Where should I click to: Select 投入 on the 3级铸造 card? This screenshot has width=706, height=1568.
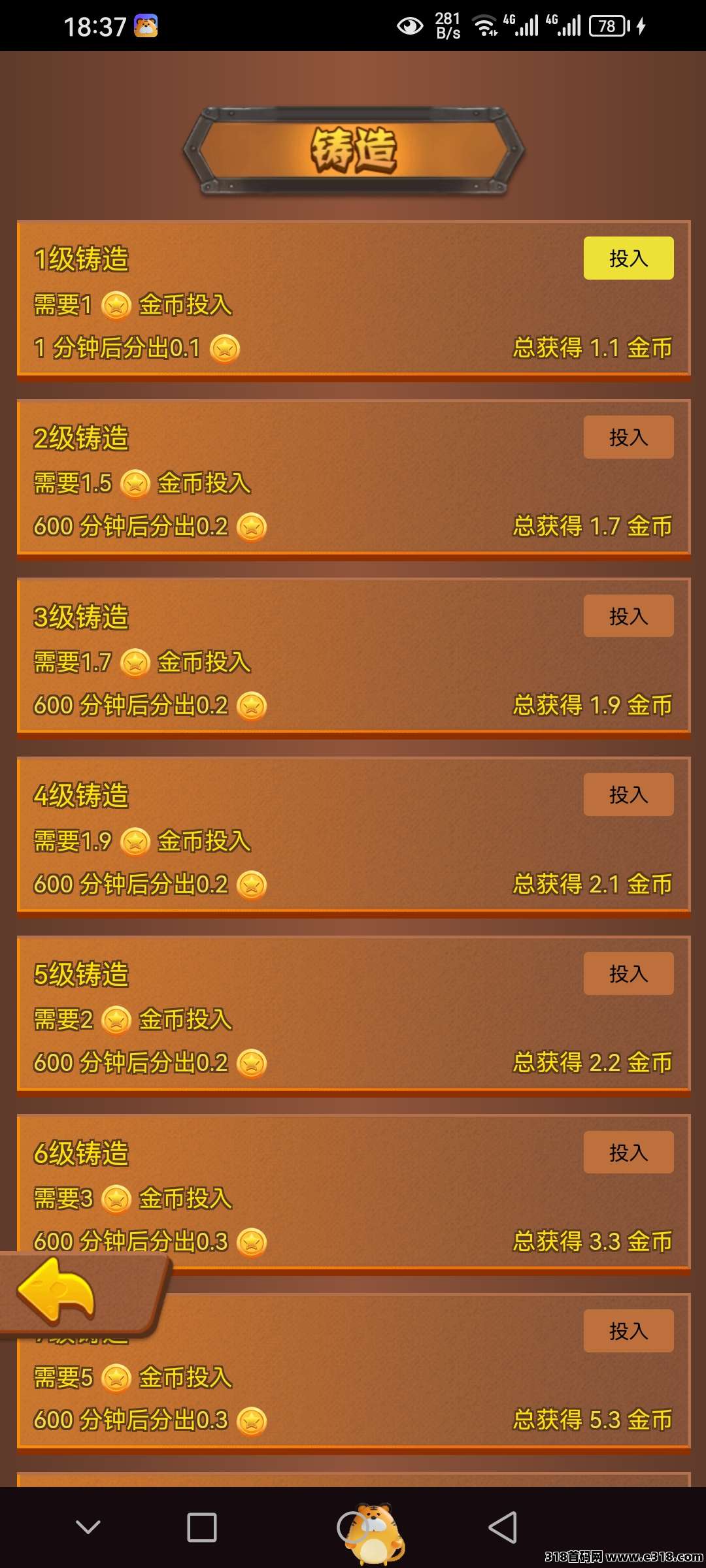[x=628, y=616]
